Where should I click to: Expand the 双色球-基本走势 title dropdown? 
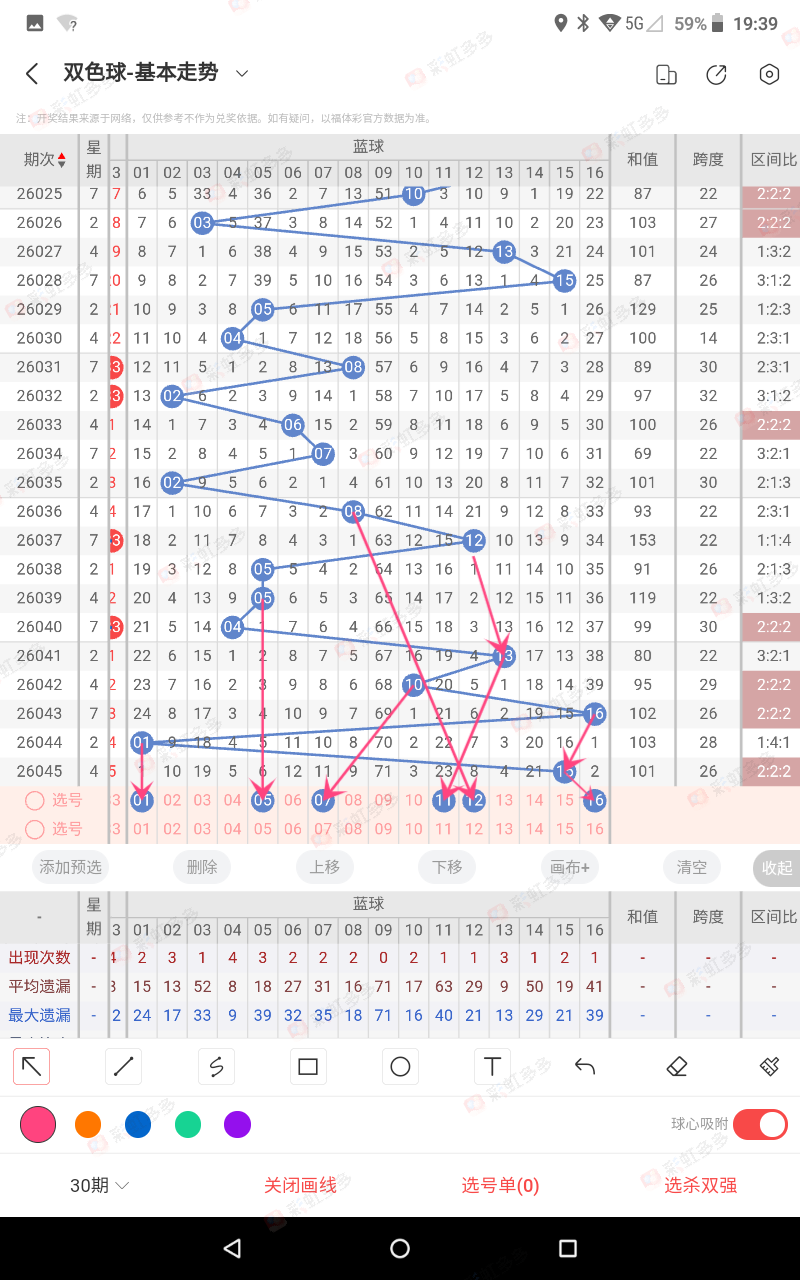point(241,73)
